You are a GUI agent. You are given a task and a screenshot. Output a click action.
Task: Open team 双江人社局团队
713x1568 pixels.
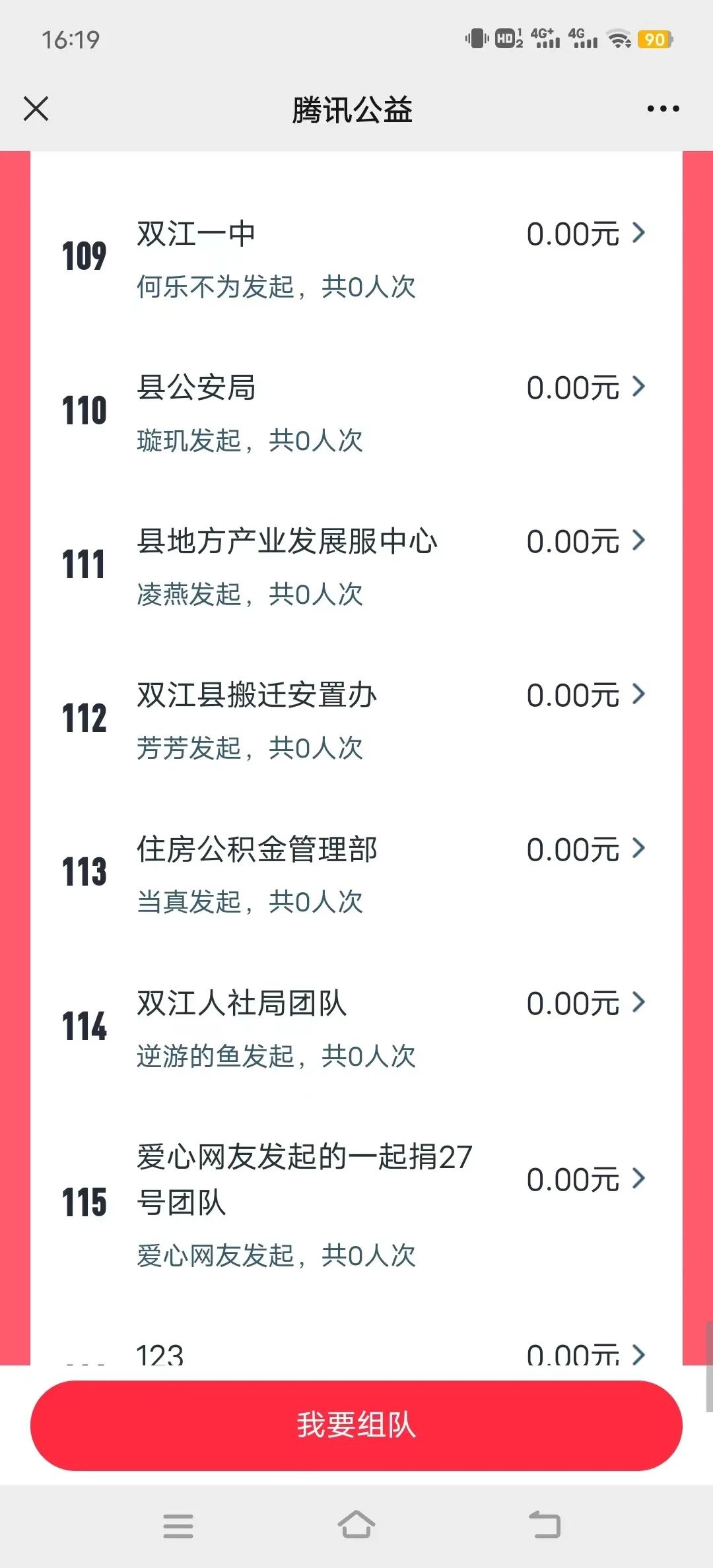[x=356, y=1028]
